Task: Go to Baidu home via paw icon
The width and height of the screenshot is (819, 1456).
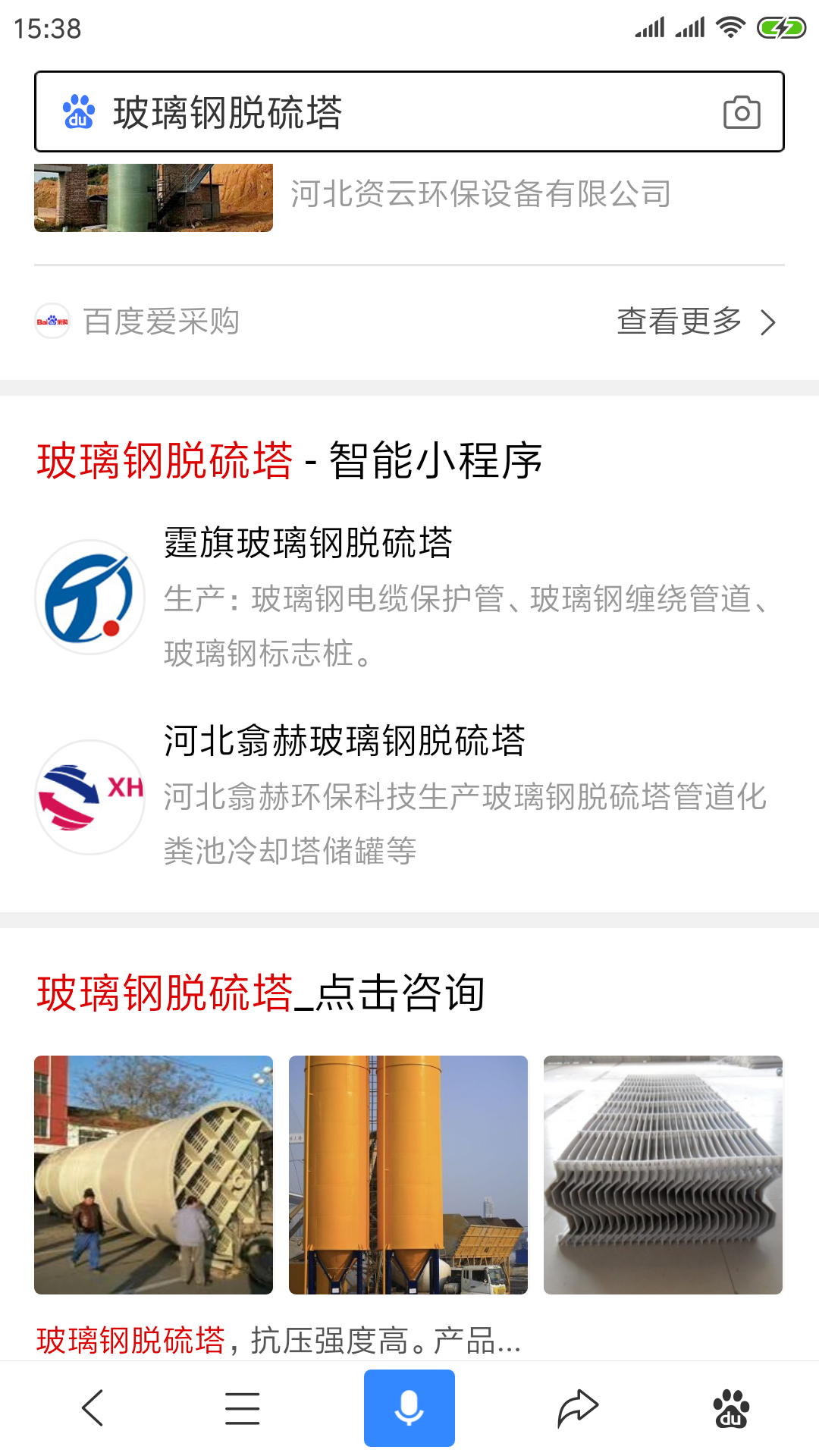Action: [731, 1408]
